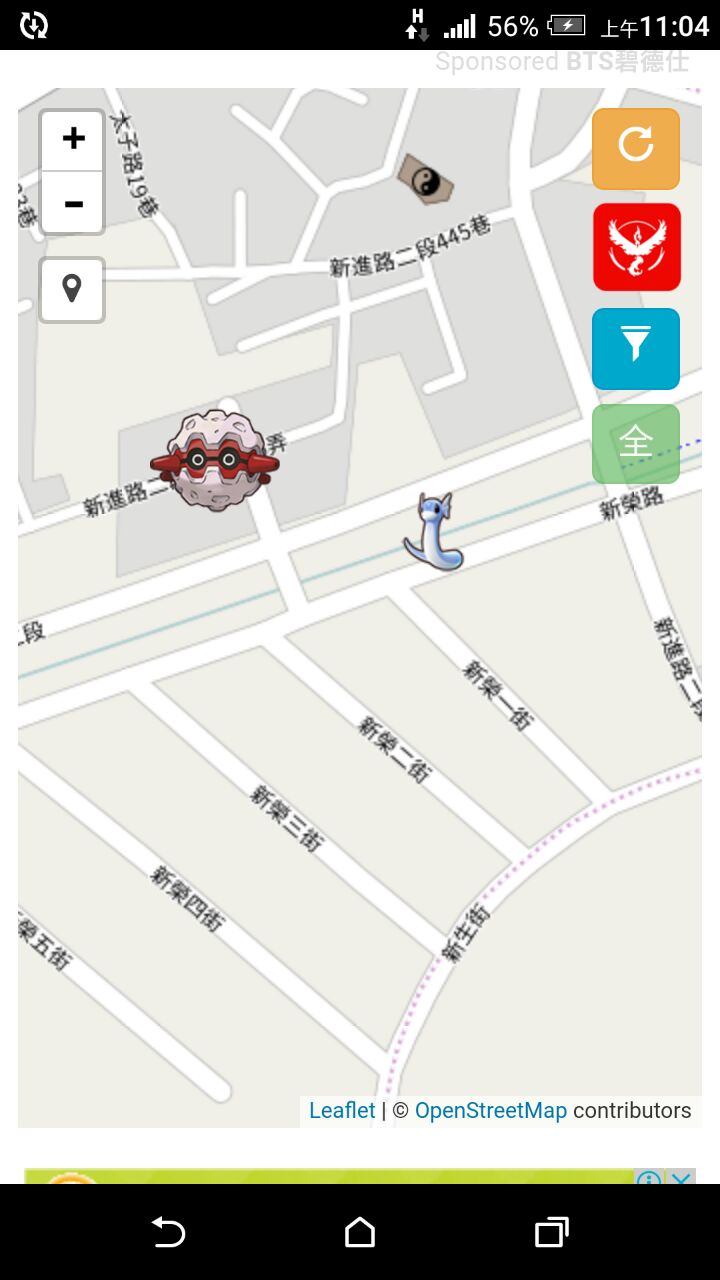This screenshot has height=1280, width=720.
Task: Open the red team Valor button
Action: (x=636, y=247)
